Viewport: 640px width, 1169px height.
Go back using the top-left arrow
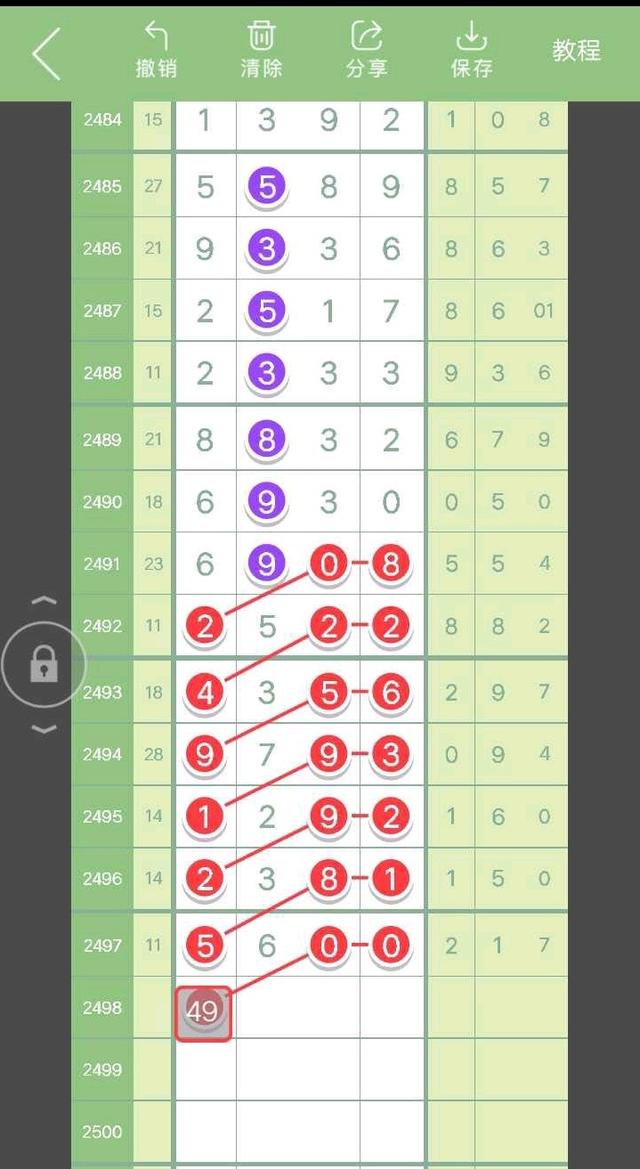coord(47,53)
